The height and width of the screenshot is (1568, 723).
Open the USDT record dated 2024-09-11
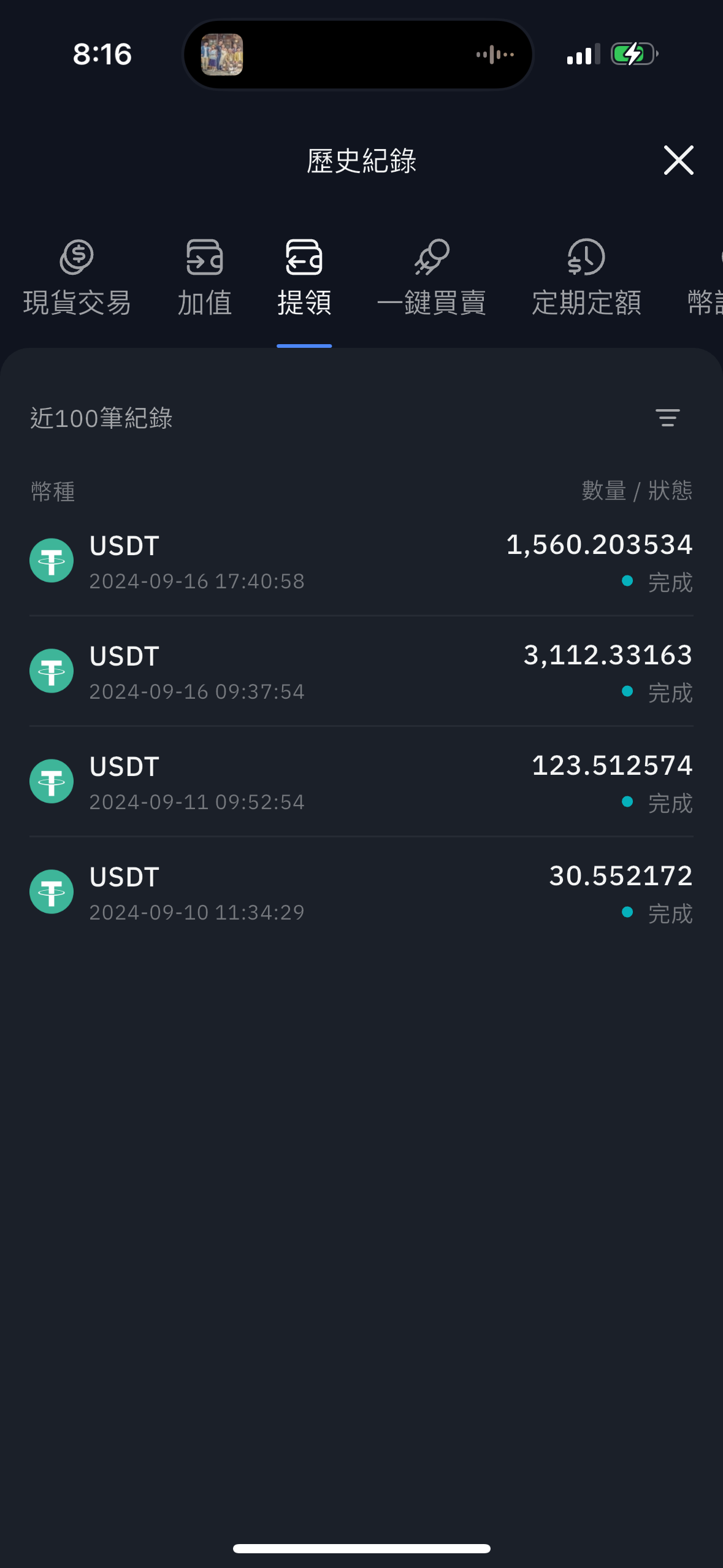click(x=361, y=783)
